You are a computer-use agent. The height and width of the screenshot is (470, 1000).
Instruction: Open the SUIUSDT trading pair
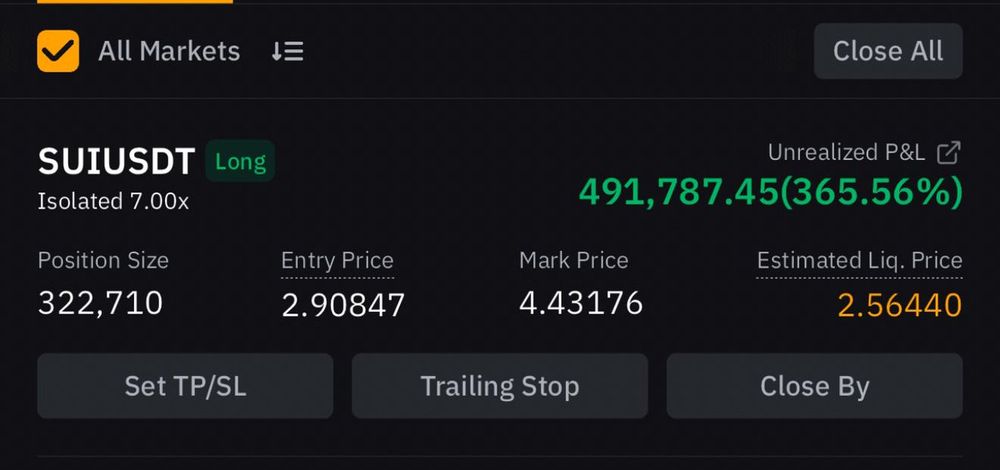pos(116,162)
